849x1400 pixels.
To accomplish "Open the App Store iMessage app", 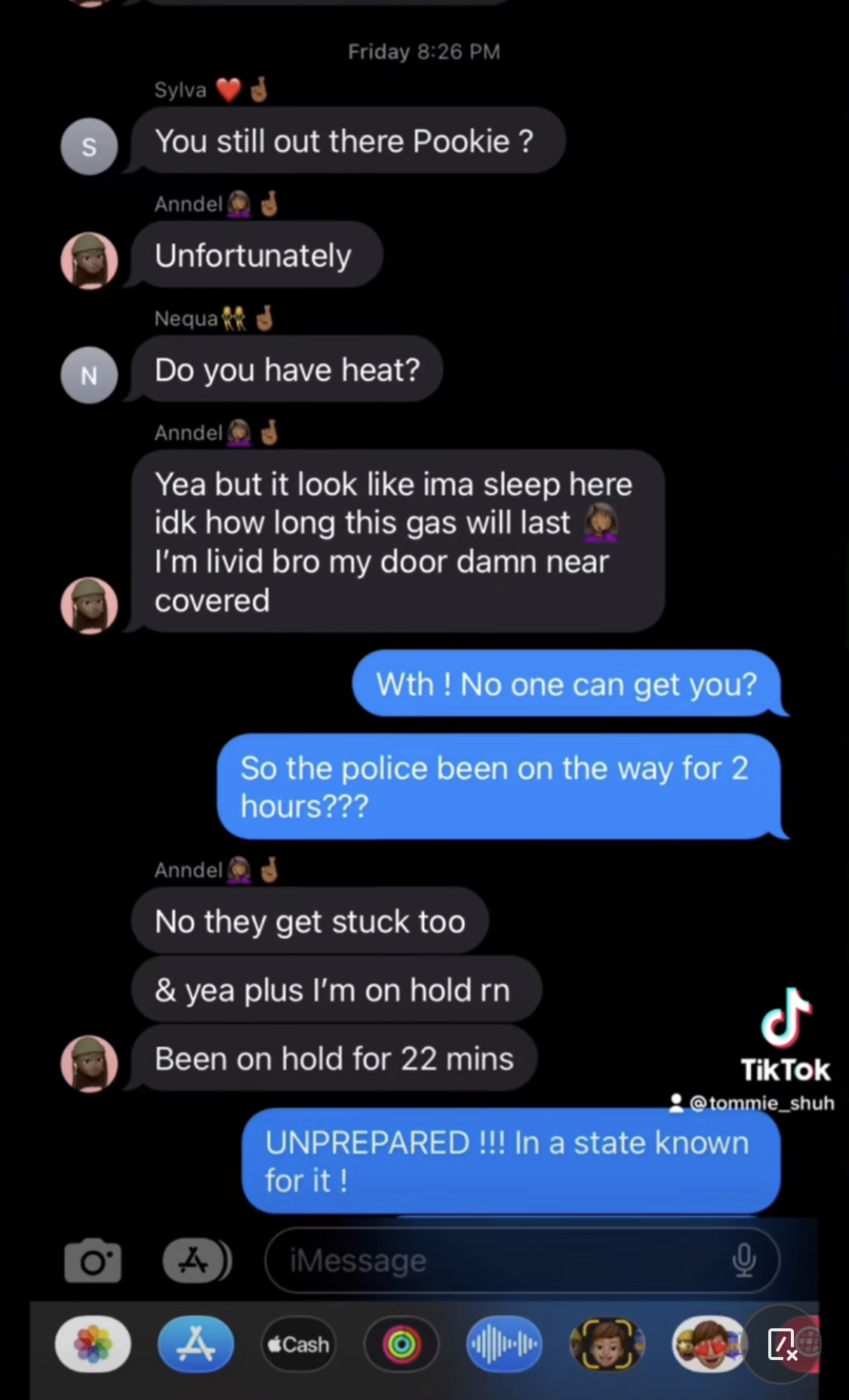I will [x=195, y=1344].
